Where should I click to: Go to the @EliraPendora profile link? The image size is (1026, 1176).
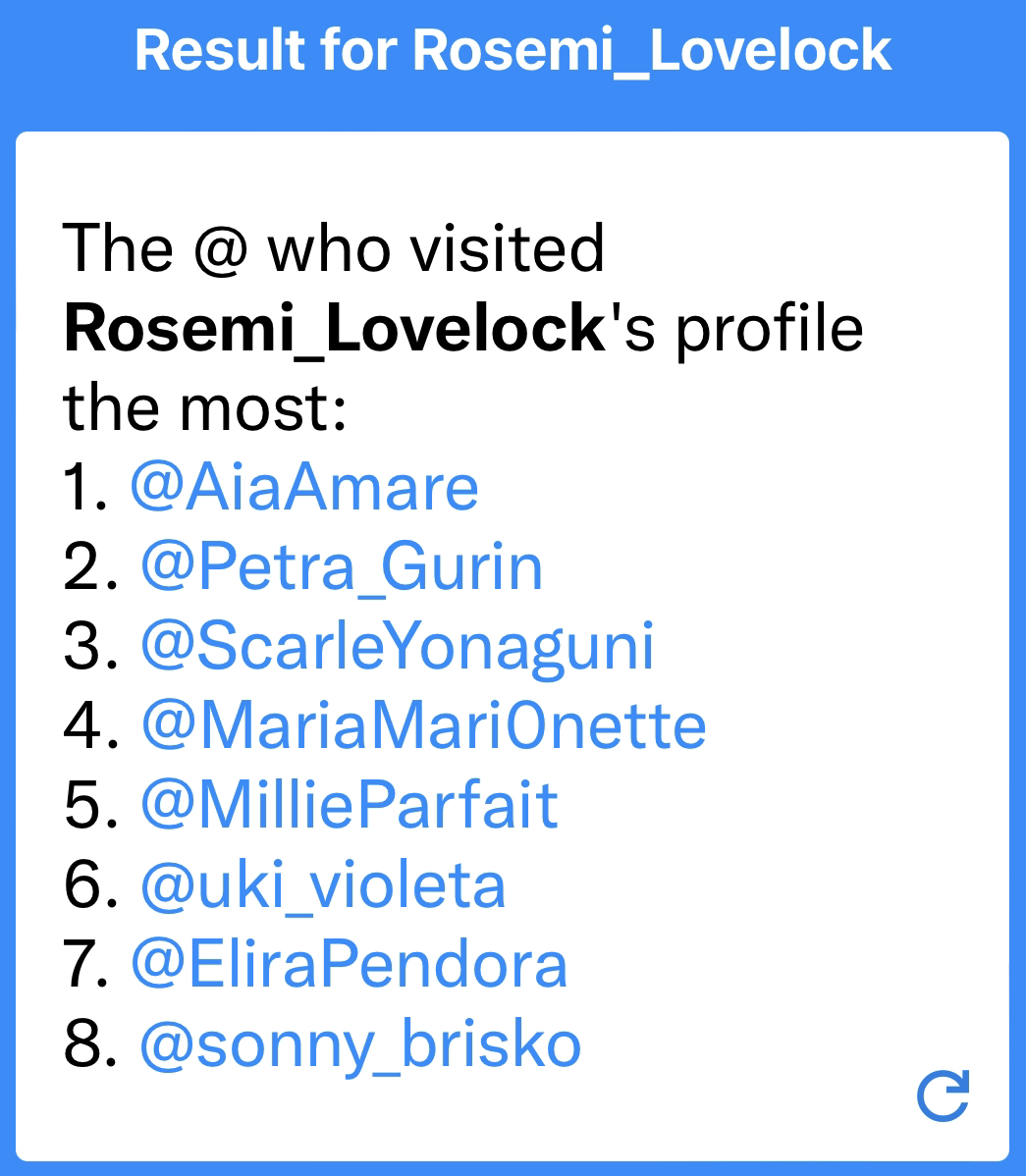coord(350,965)
